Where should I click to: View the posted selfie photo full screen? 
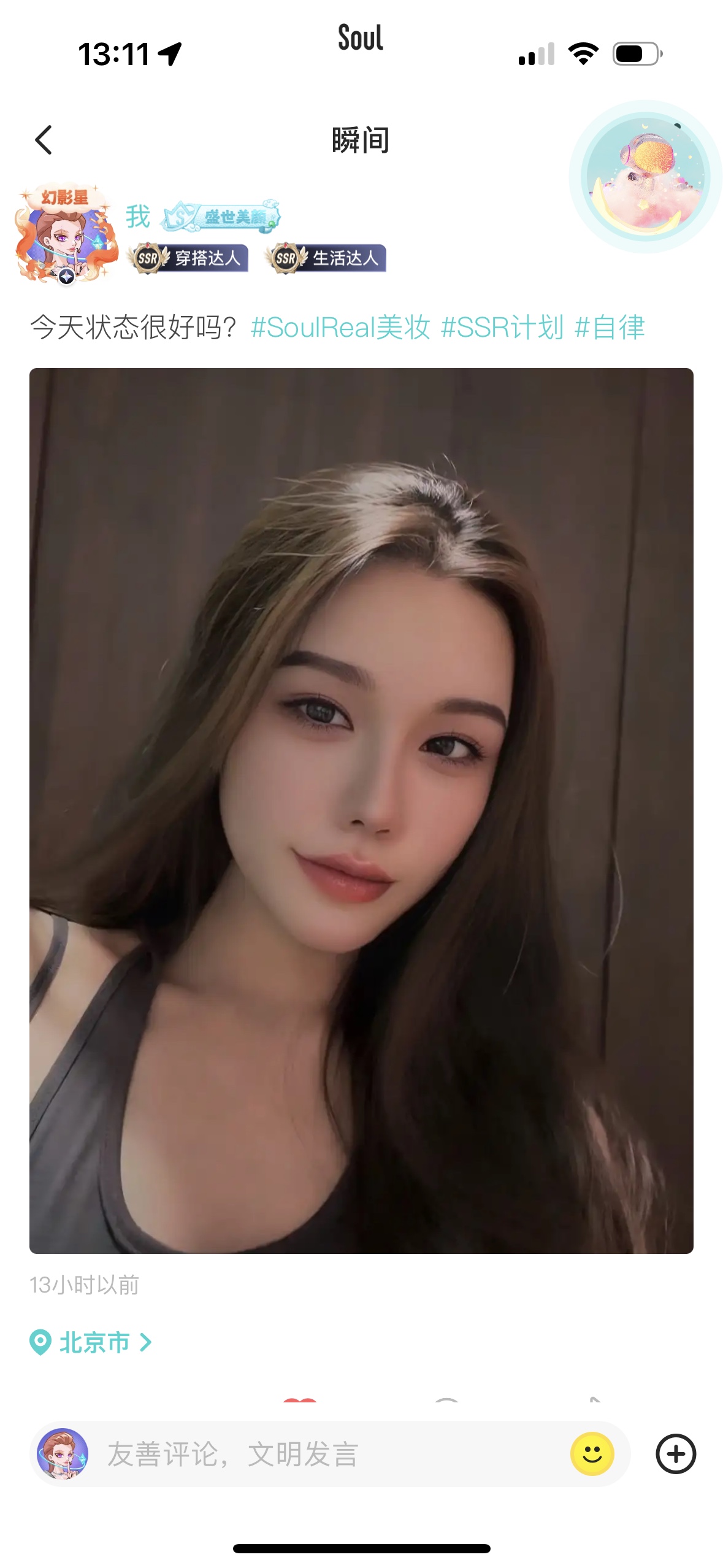361,810
